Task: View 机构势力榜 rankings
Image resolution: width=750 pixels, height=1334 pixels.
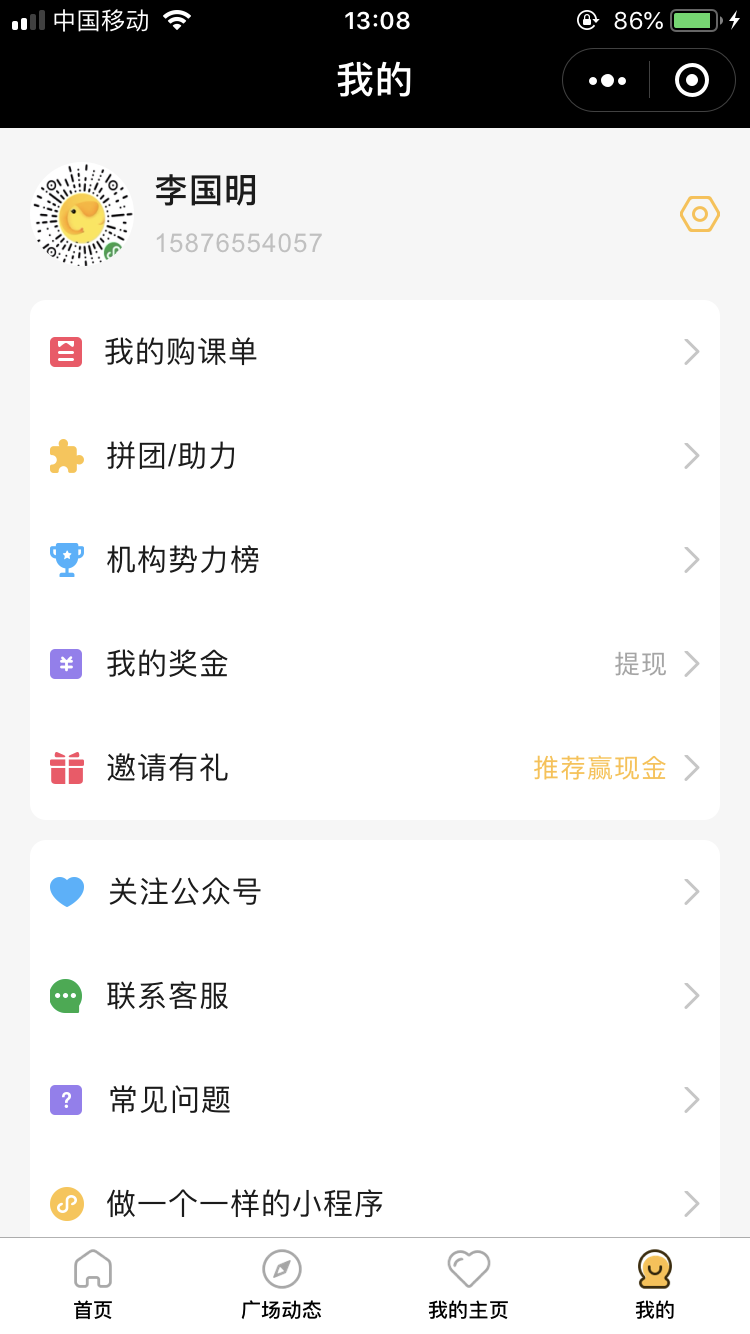Action: point(374,560)
